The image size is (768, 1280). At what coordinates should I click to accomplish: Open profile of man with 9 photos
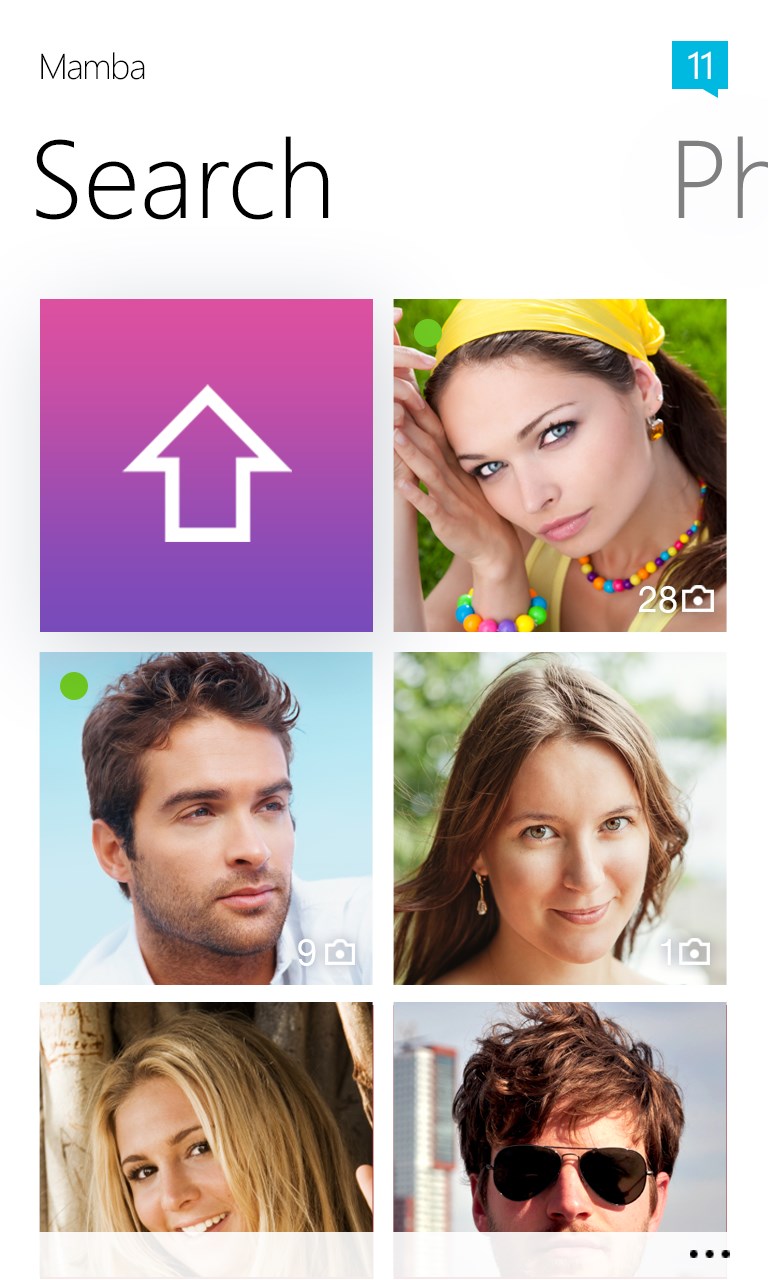coord(206,818)
